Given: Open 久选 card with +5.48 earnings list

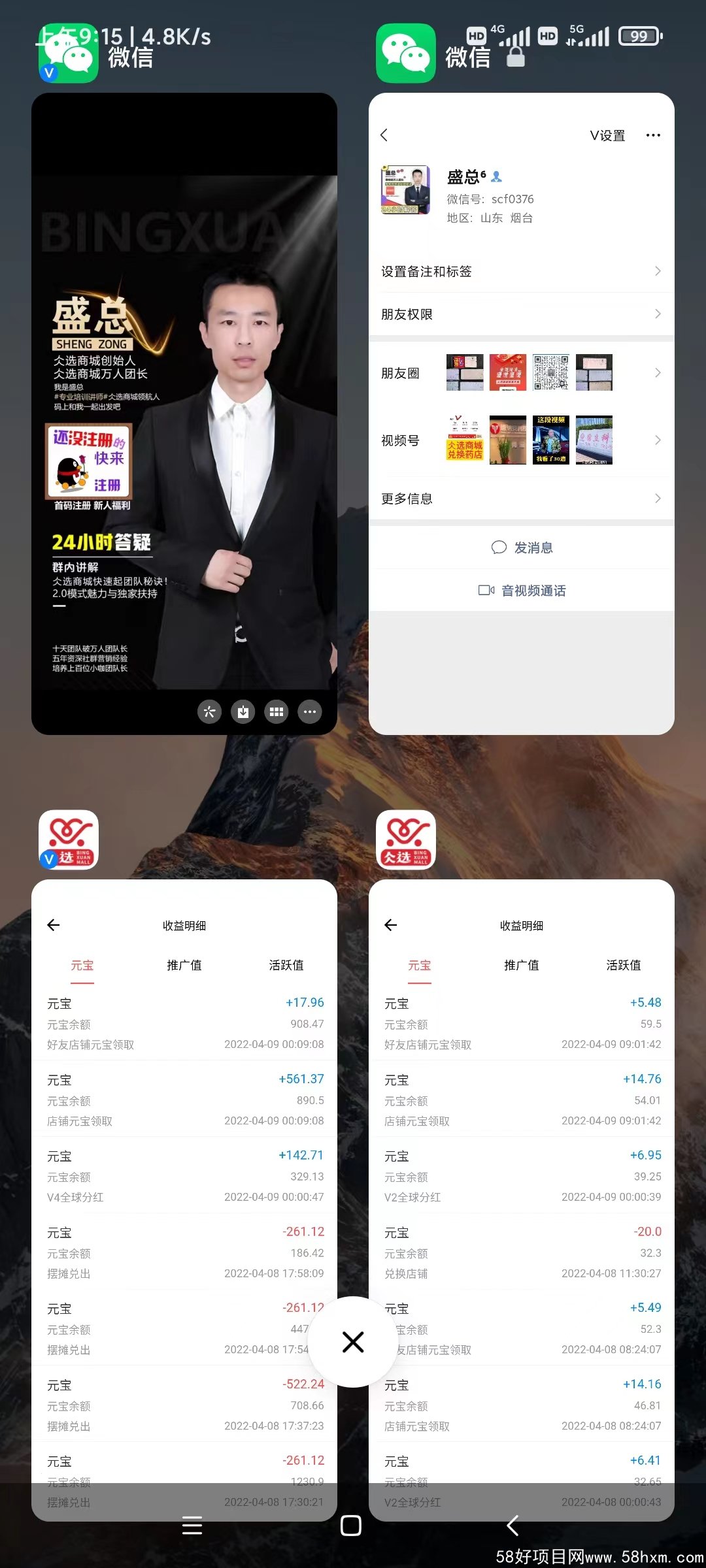Looking at the screenshot, I should coord(521,1143).
